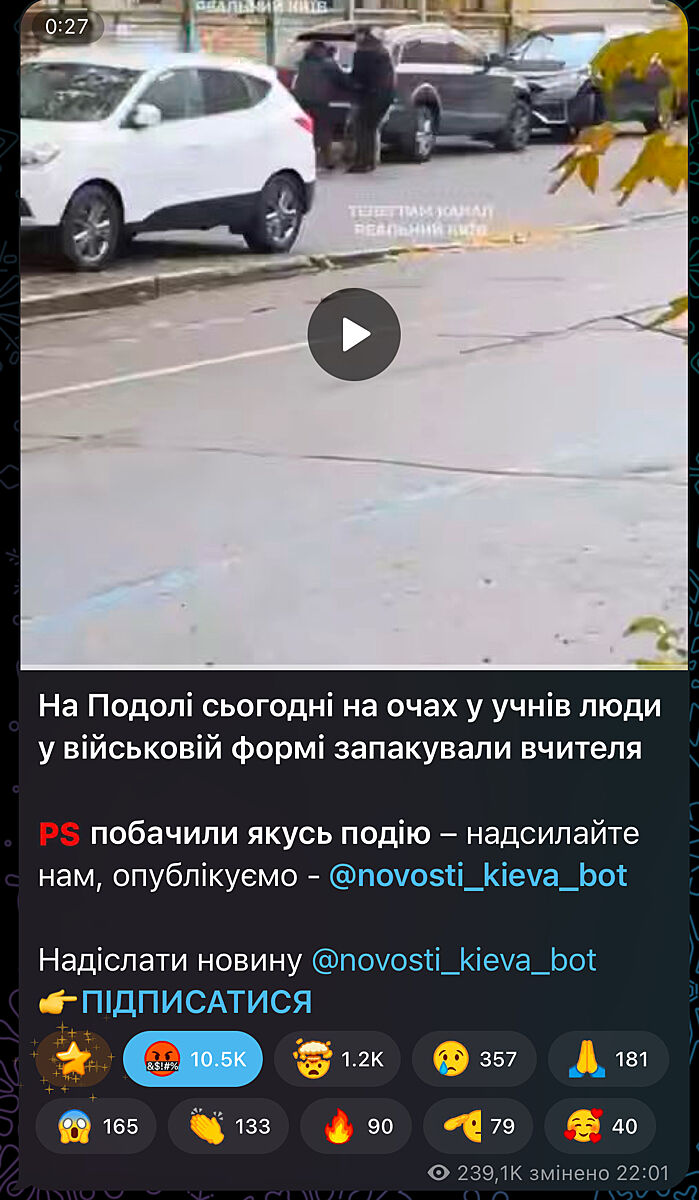Open the @novosti_kieva_bot link after PS text
The image size is (699, 1200).
[x=478, y=875]
